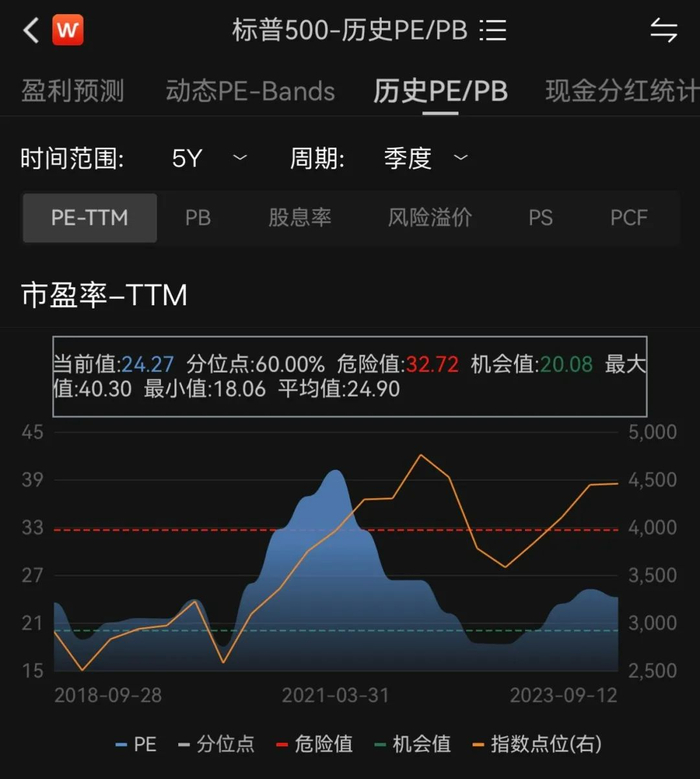Show the 股息率 metric

[300, 217]
